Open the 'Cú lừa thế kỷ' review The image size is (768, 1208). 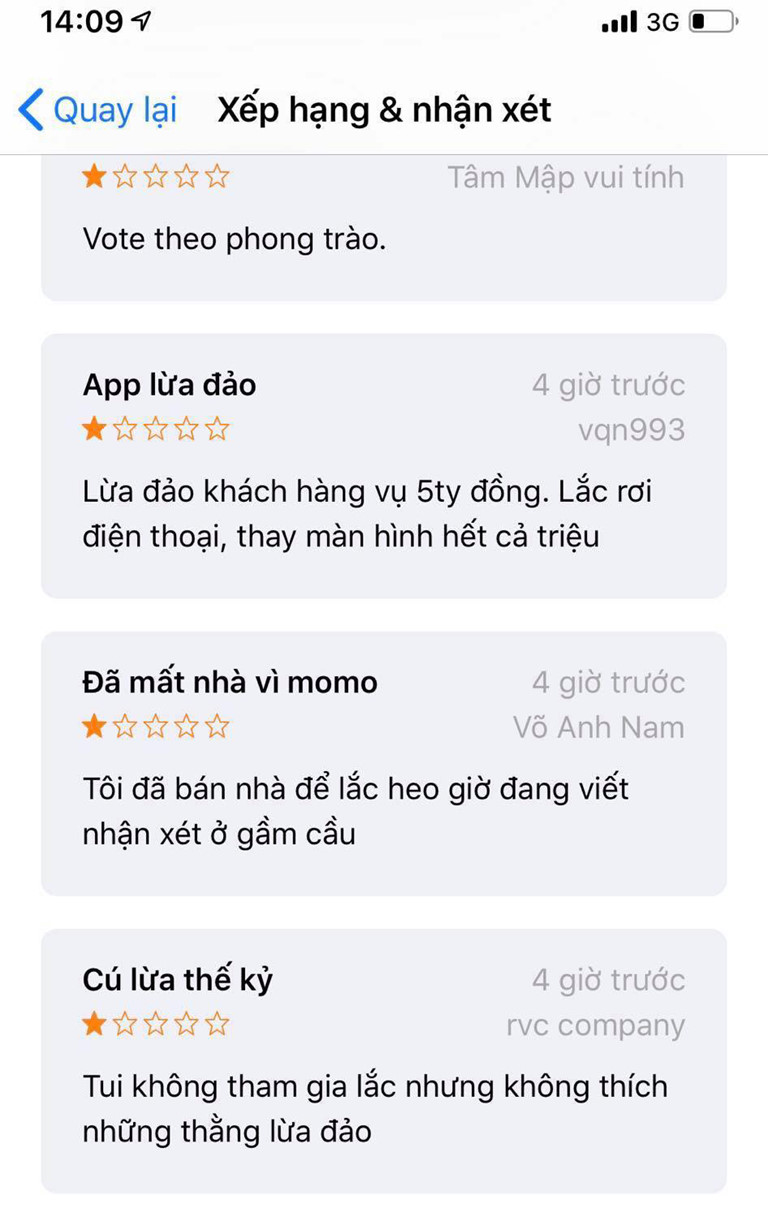(383, 1060)
